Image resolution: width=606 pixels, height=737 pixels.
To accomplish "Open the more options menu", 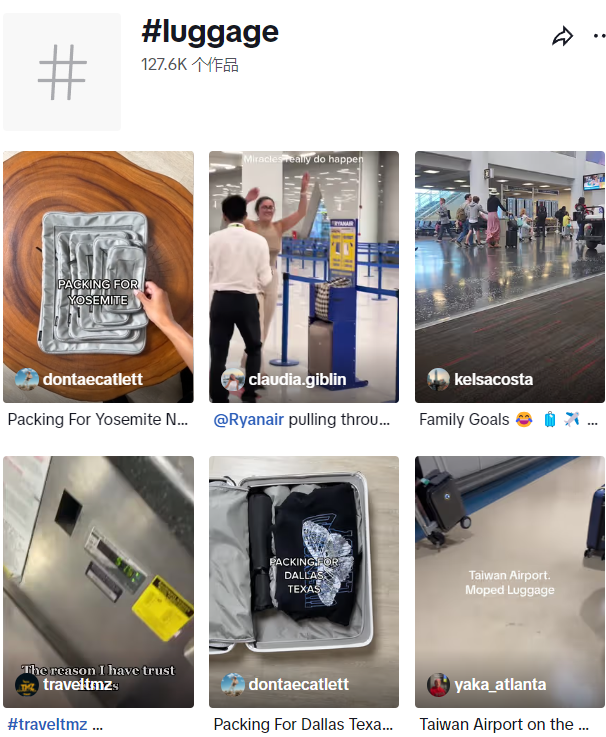I will [x=599, y=37].
